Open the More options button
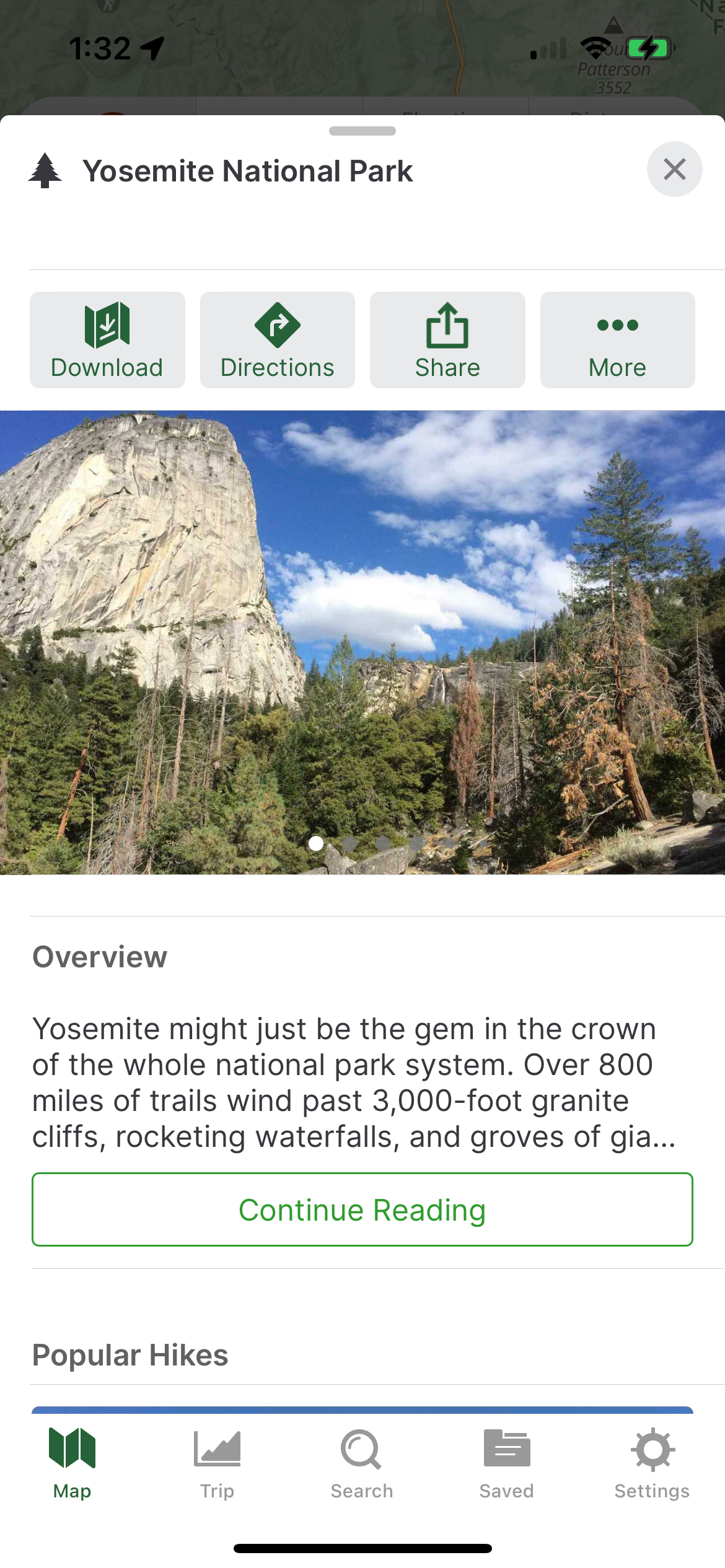 (x=617, y=340)
